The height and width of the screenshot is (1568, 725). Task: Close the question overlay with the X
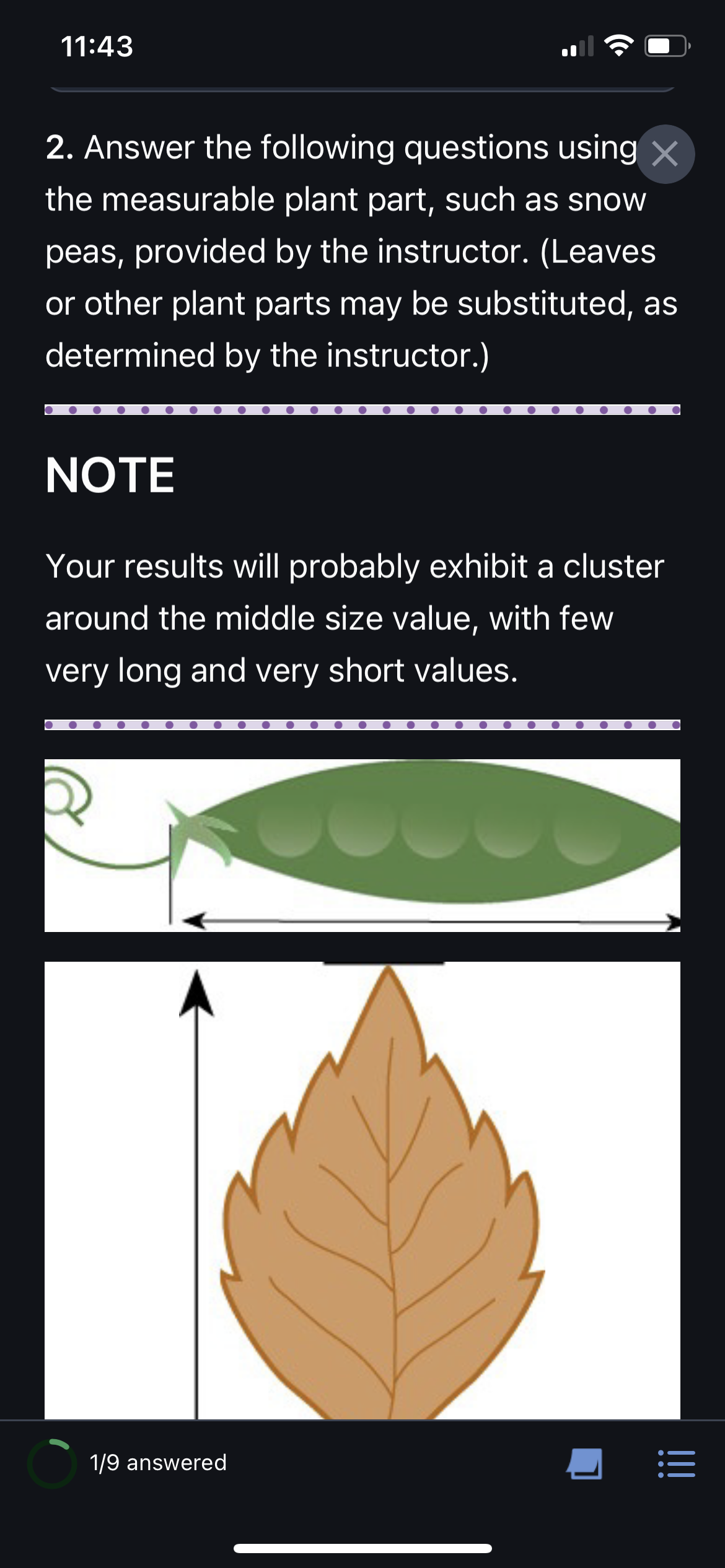(665, 154)
